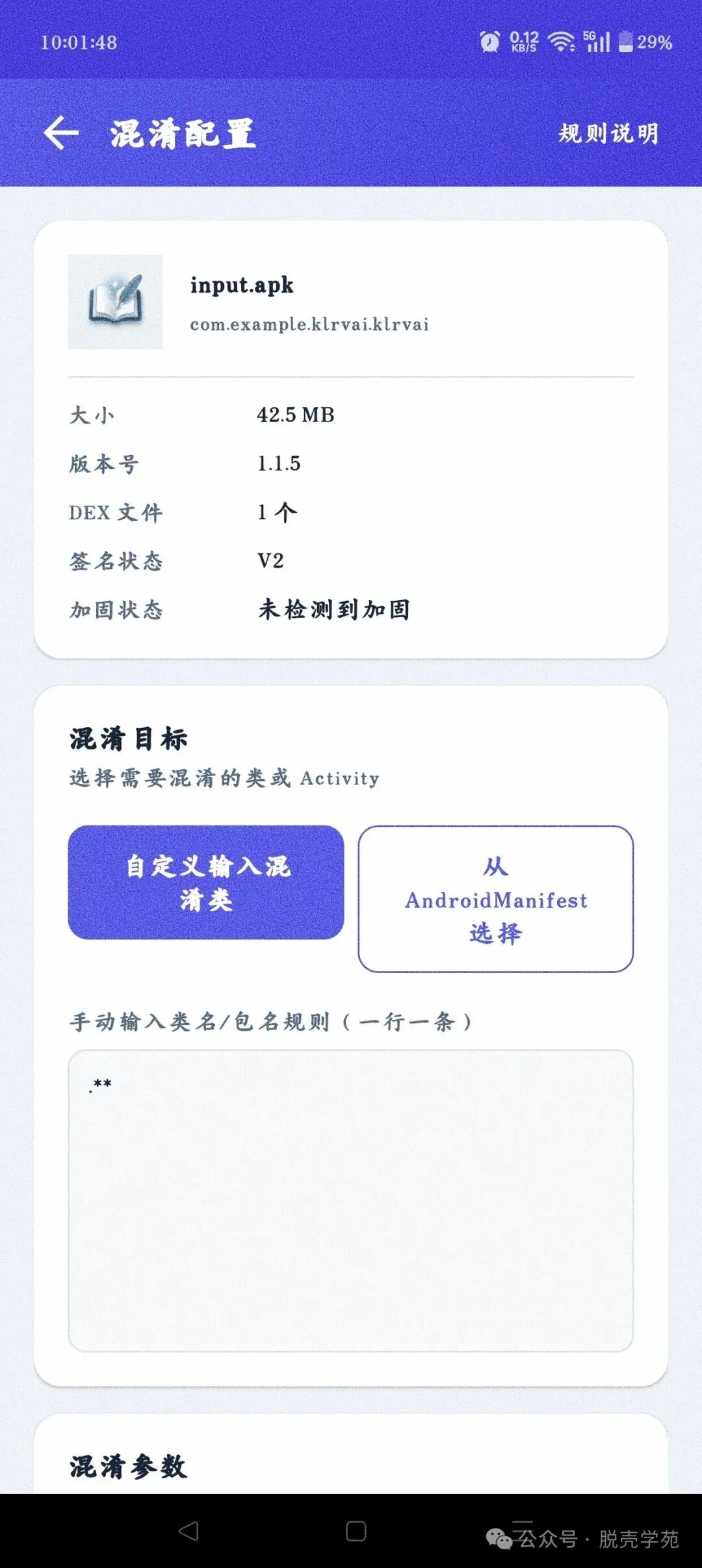The height and width of the screenshot is (1568, 702).
Task: Focus the class name rules text field
Action: pos(350,1200)
